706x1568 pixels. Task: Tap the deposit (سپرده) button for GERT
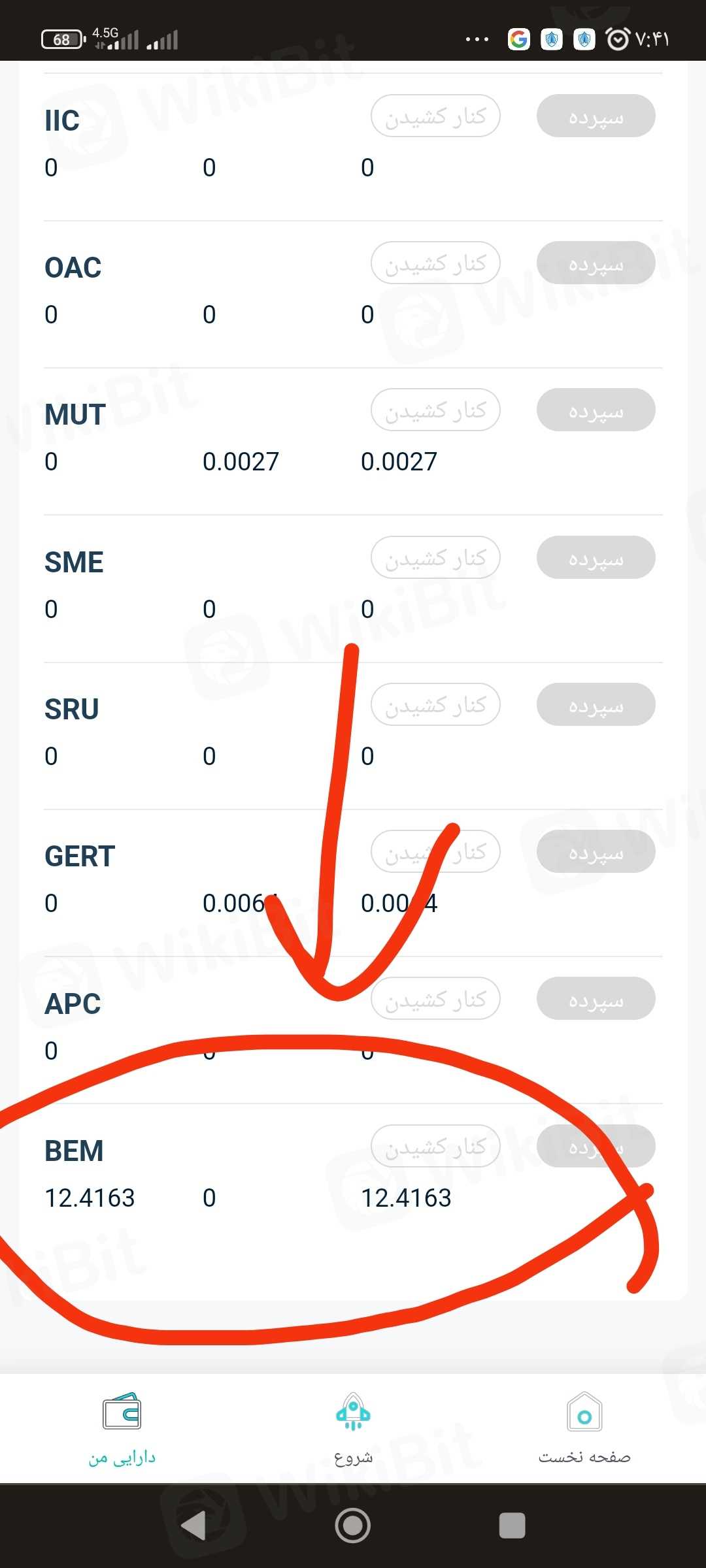pyautogui.click(x=596, y=852)
